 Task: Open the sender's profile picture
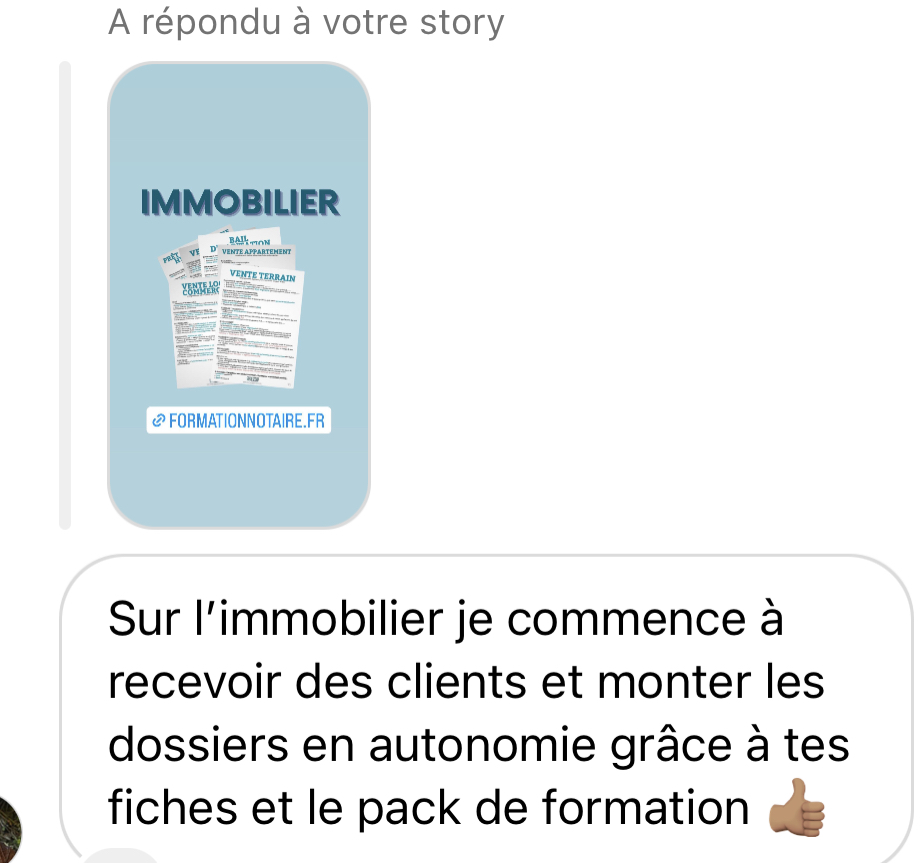coord(18,827)
